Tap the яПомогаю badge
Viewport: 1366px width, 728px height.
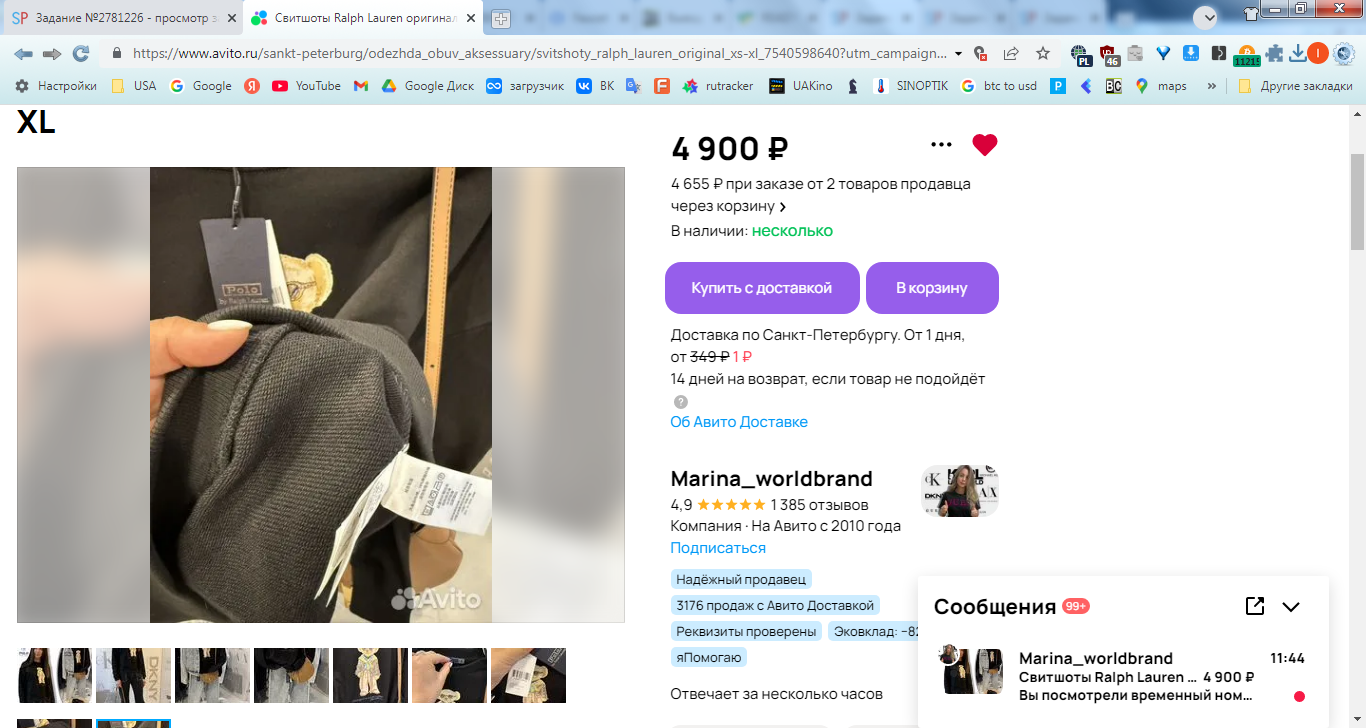point(709,657)
